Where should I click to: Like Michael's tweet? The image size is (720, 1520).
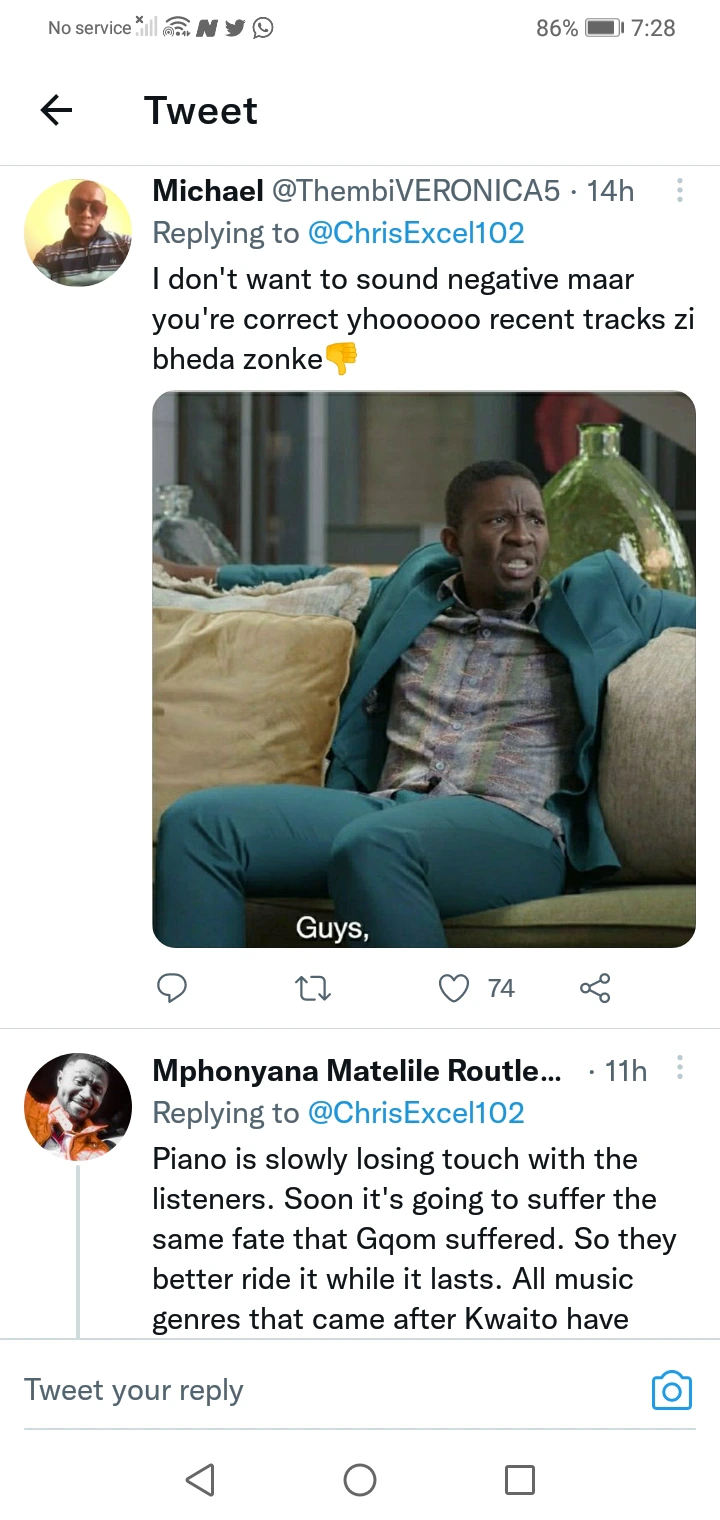point(454,989)
